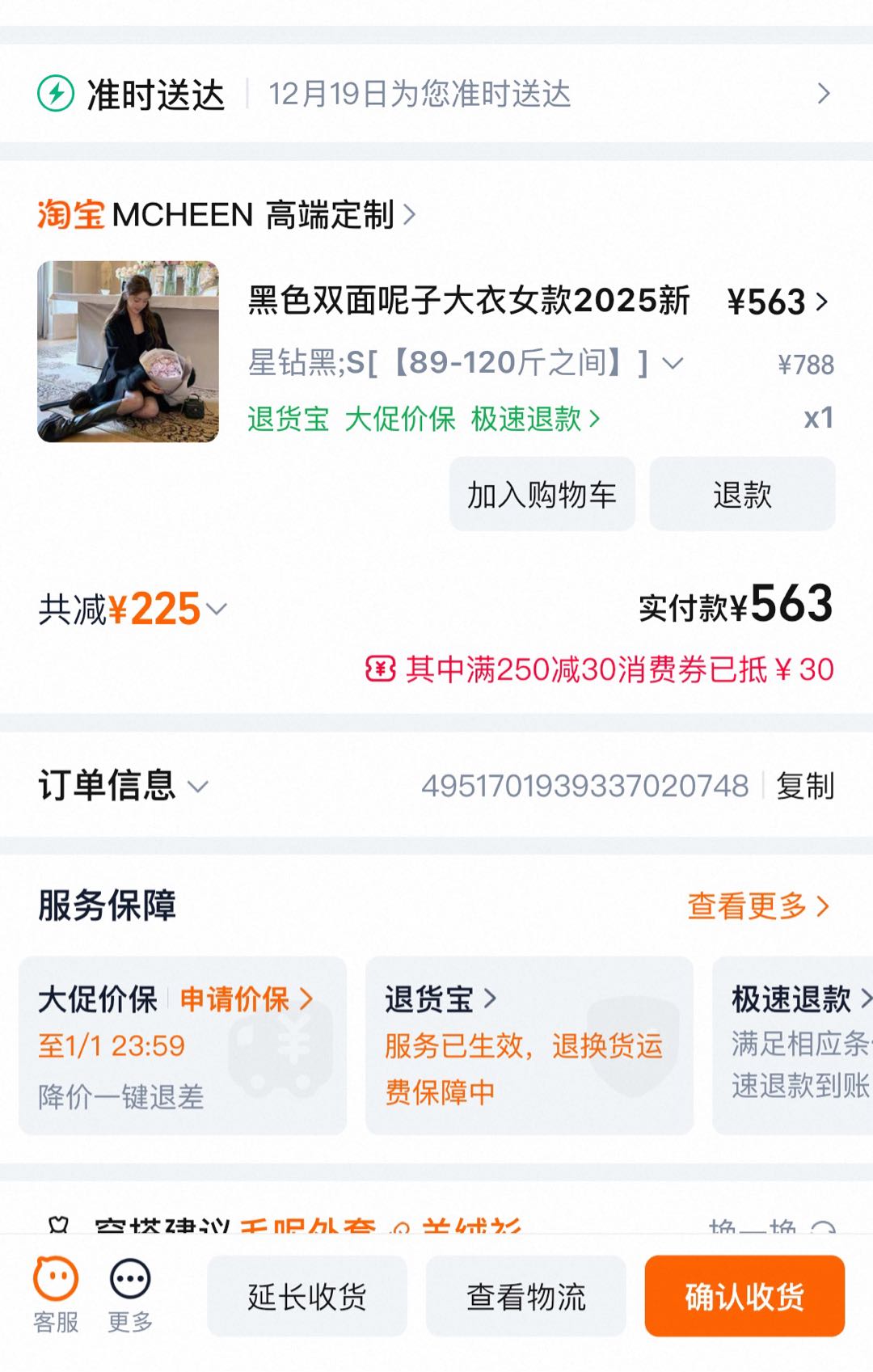Expand the 共减¥225 discount breakdown
873x1372 pixels.
[133, 609]
